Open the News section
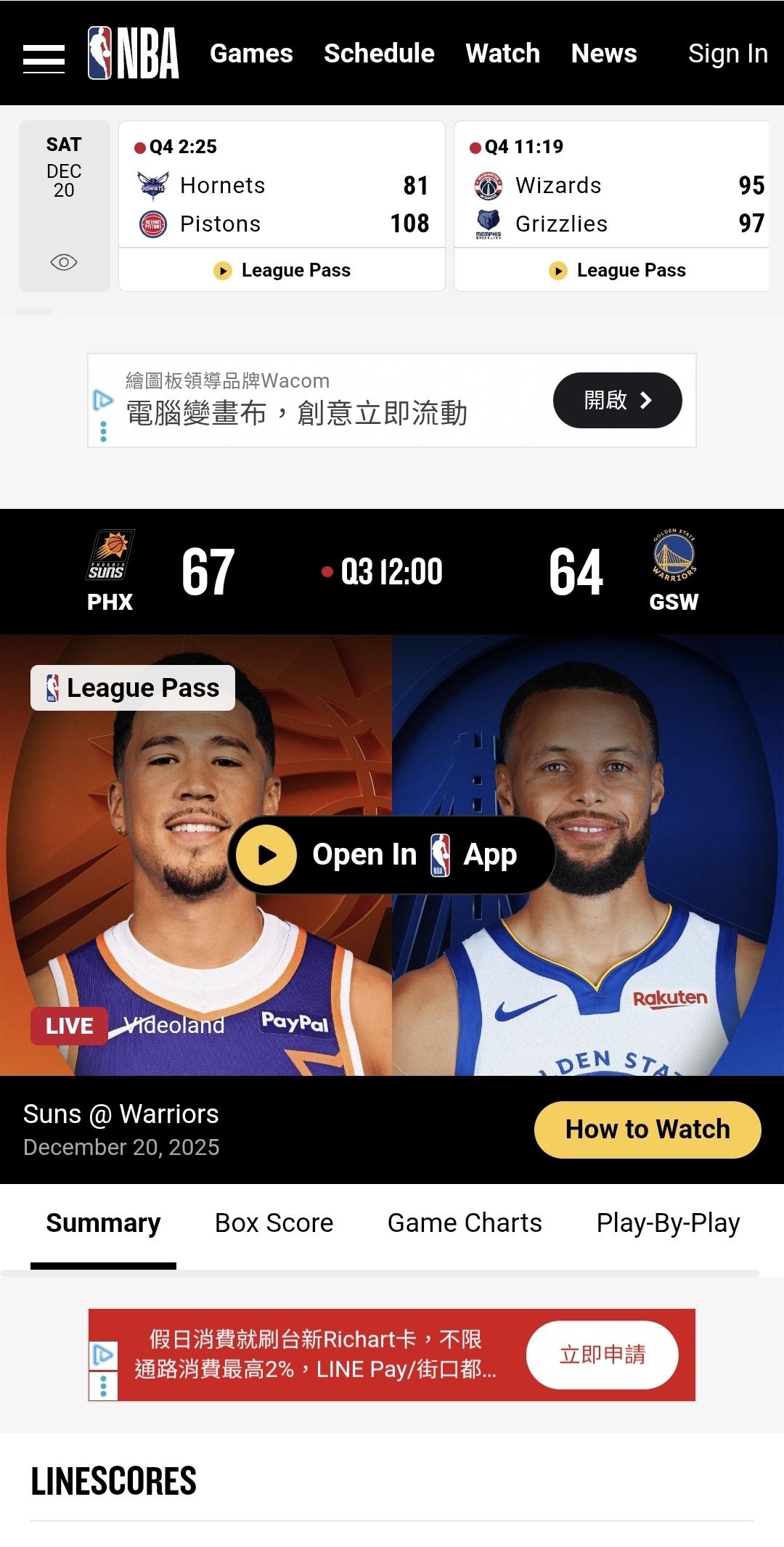 (x=603, y=53)
